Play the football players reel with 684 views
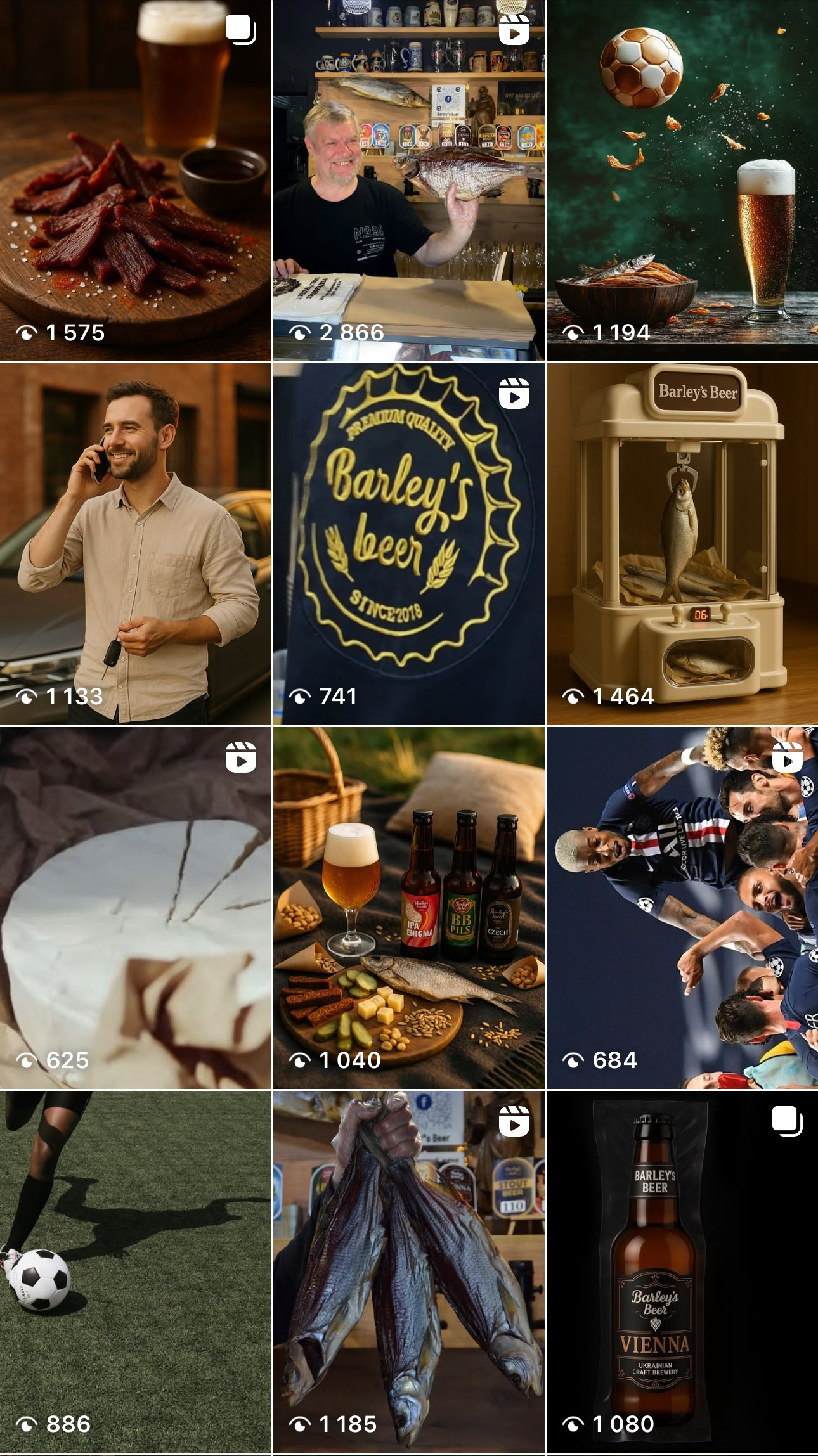This screenshot has height=1456, width=818. pos(682,908)
